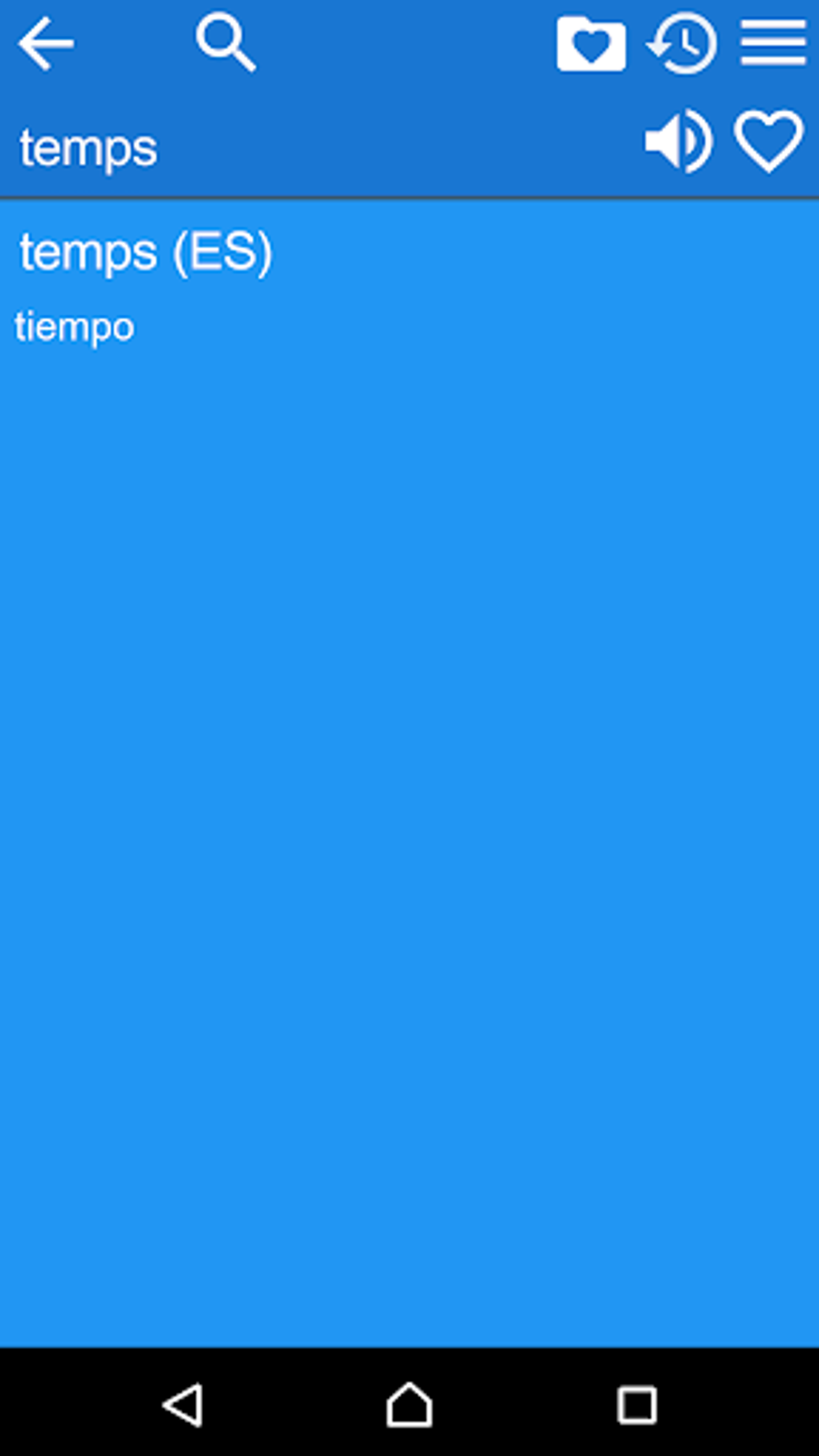
Task: Open the hamburger menu
Action: tap(773, 43)
